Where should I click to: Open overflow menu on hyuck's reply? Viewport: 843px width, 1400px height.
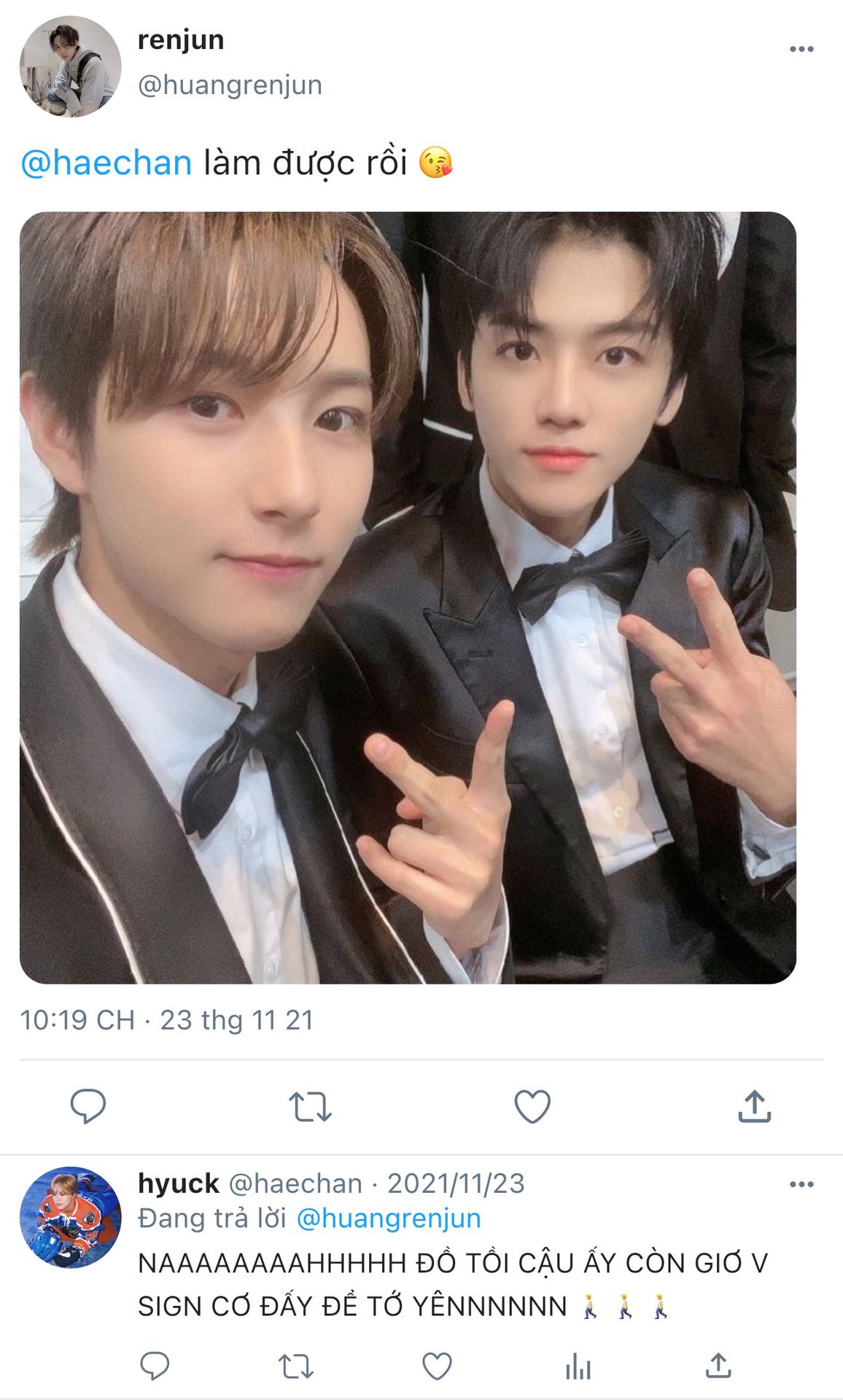pos(801,1184)
